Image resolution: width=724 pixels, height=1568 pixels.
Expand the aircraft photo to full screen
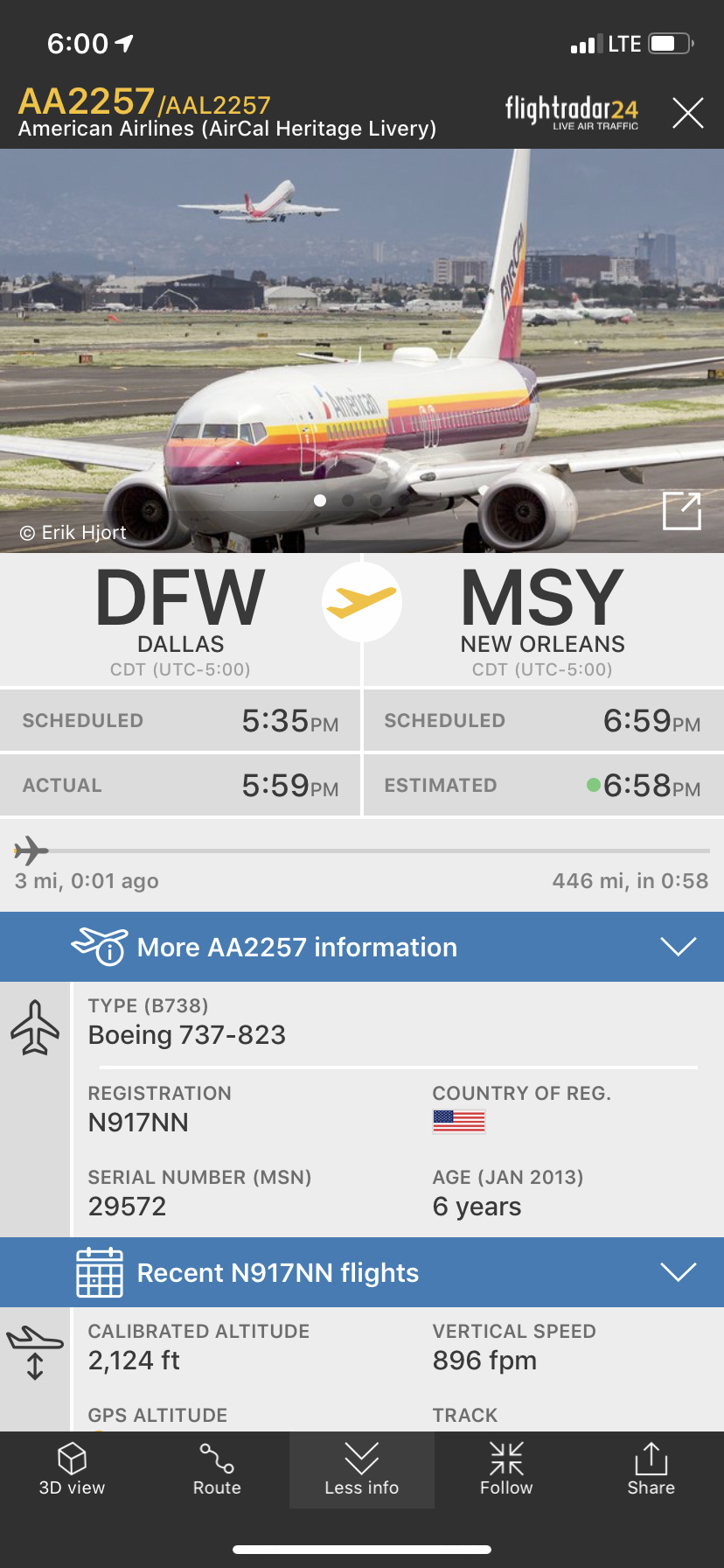681,511
